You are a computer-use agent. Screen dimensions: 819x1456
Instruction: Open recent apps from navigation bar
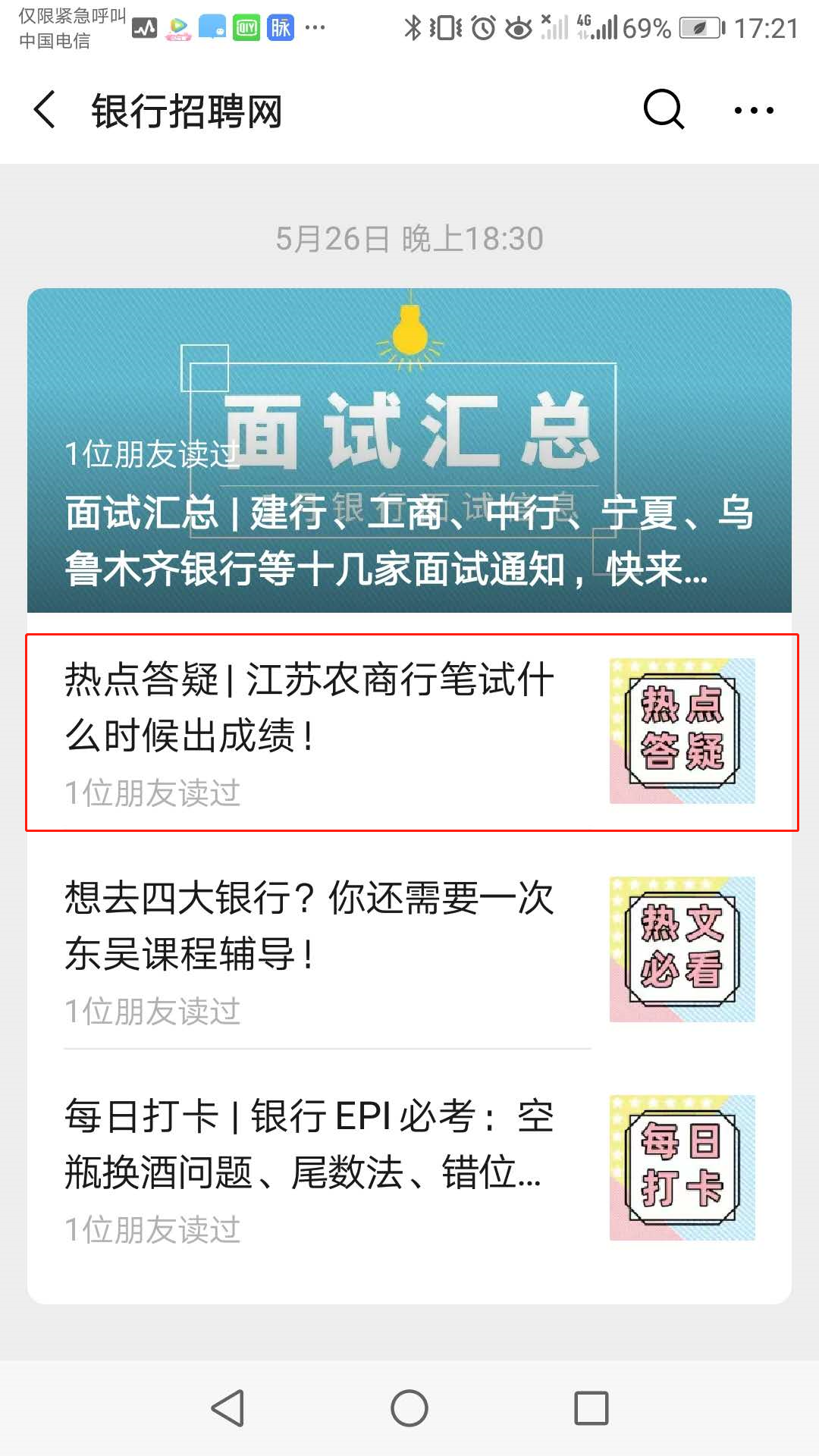(x=591, y=1409)
